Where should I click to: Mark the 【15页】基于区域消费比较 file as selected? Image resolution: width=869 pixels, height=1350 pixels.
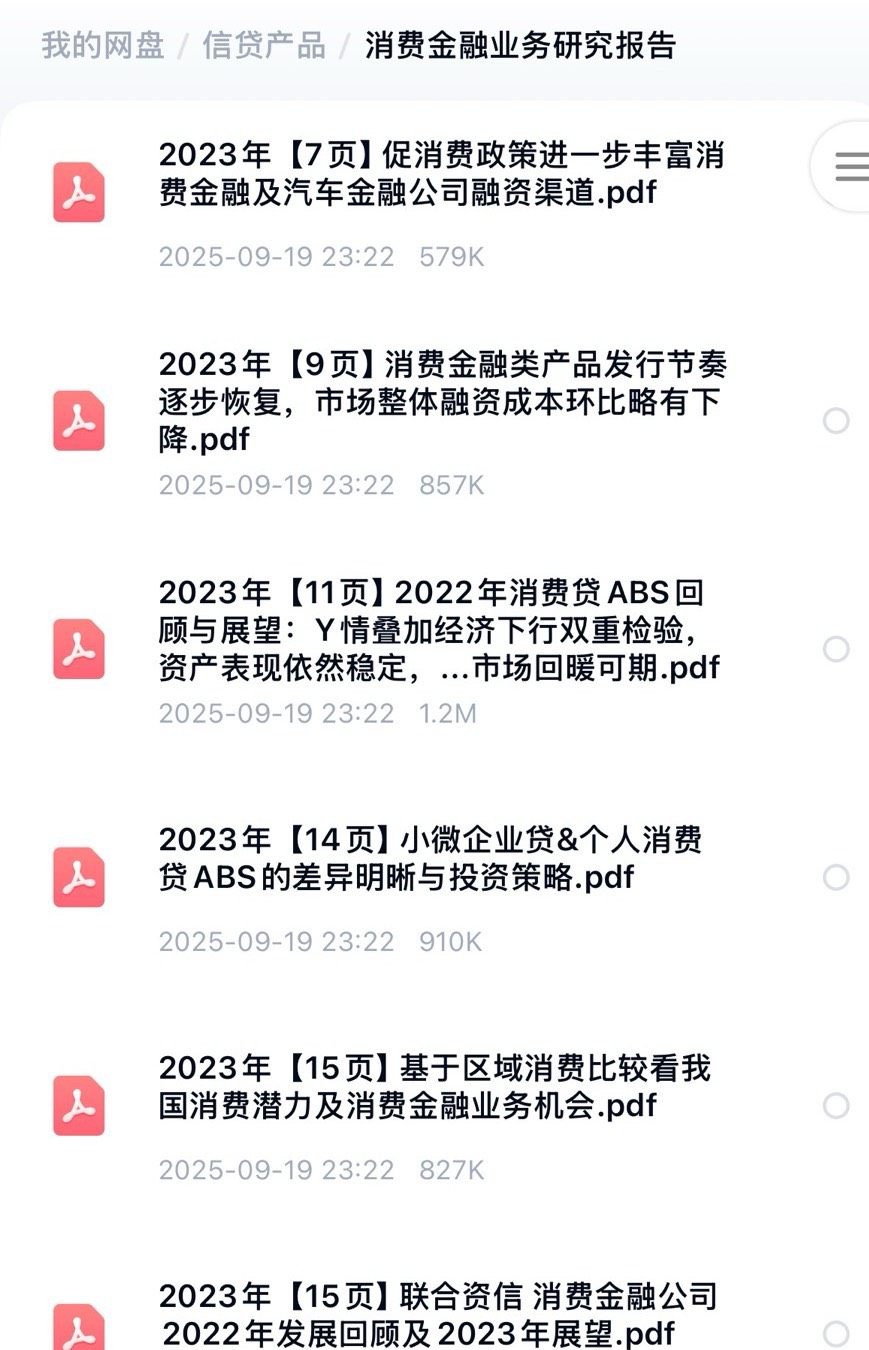[836, 1105]
